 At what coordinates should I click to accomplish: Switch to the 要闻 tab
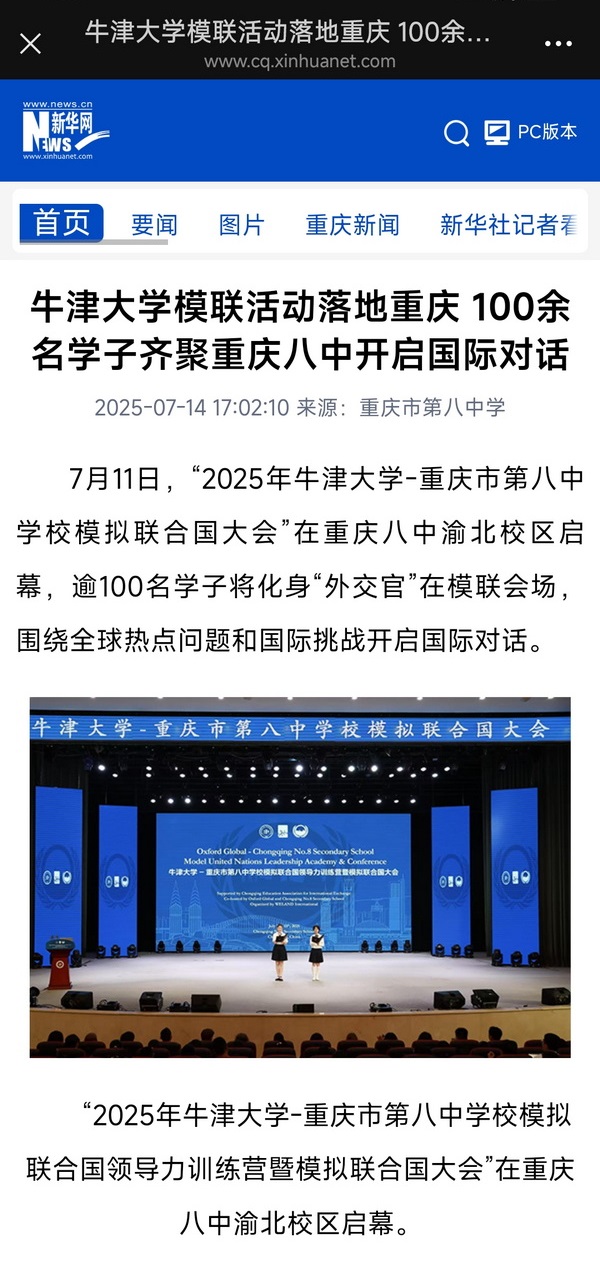[154, 225]
